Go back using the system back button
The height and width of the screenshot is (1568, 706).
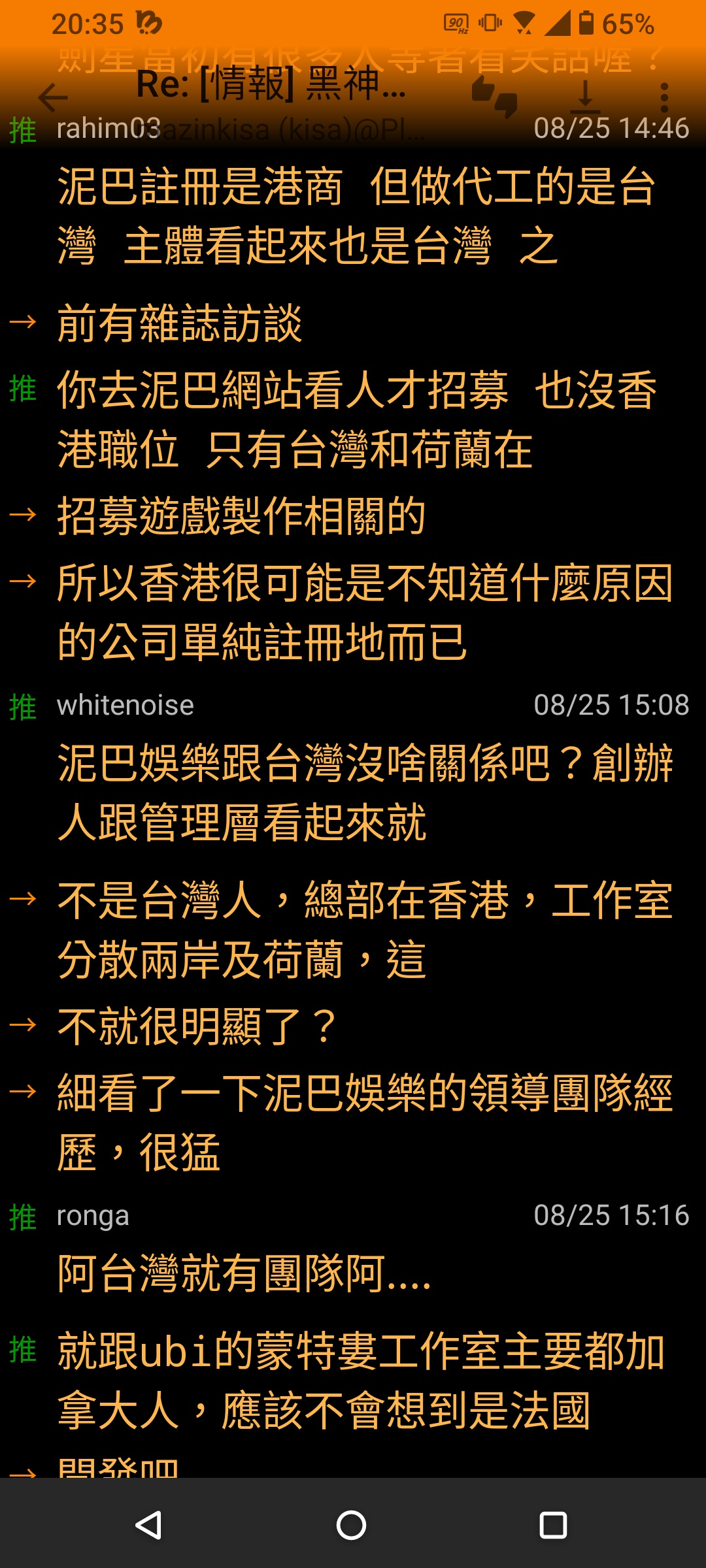tap(149, 1526)
